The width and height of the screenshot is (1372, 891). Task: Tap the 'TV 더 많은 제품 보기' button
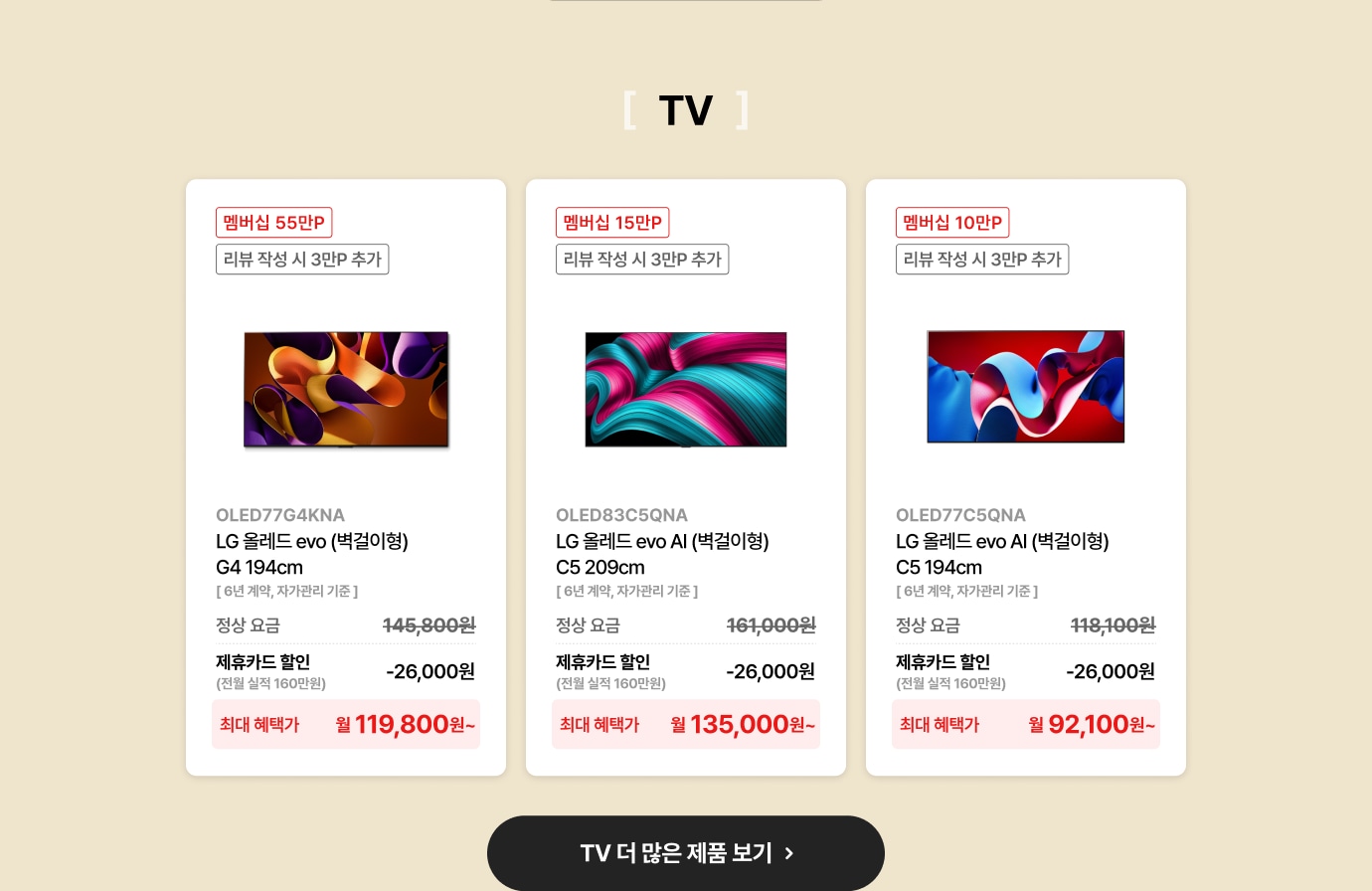click(x=686, y=853)
